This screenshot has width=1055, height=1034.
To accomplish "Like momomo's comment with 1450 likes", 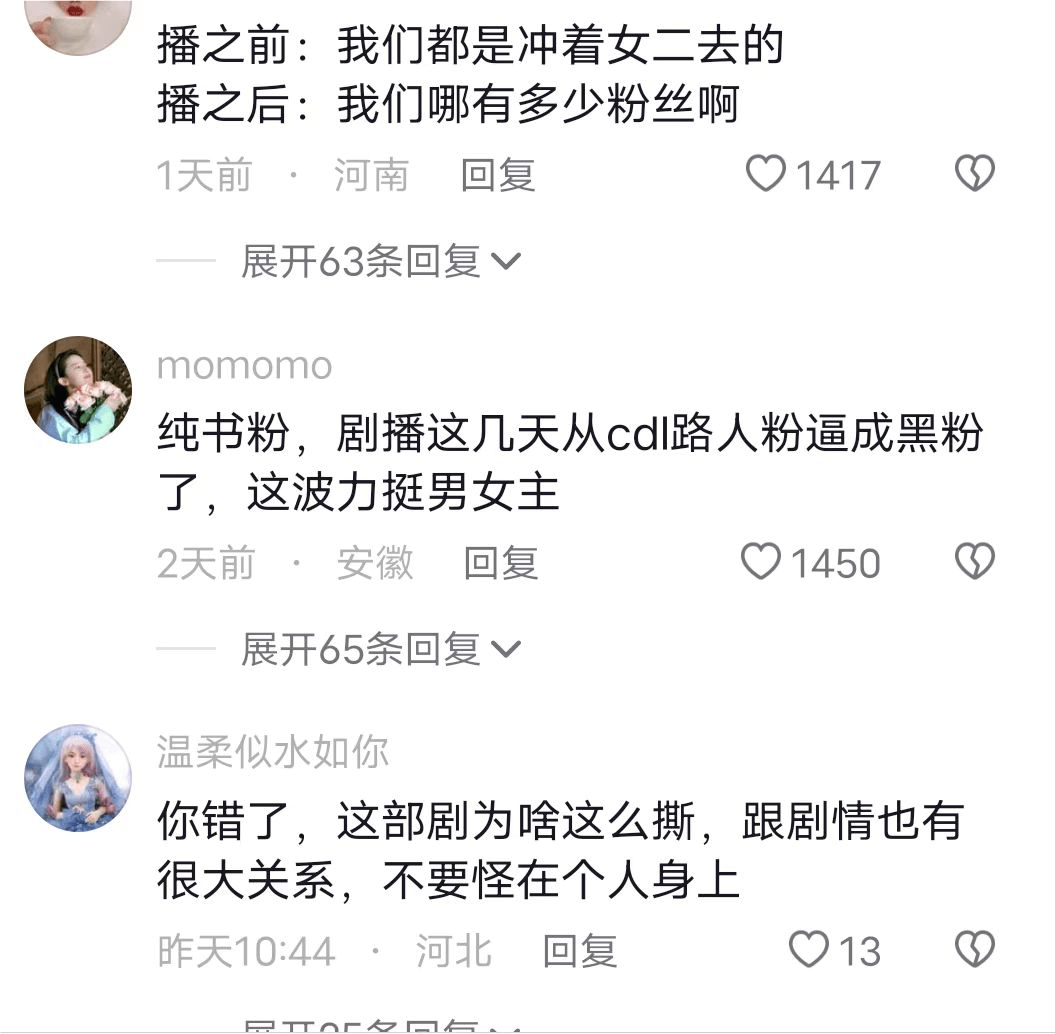I will coord(761,563).
